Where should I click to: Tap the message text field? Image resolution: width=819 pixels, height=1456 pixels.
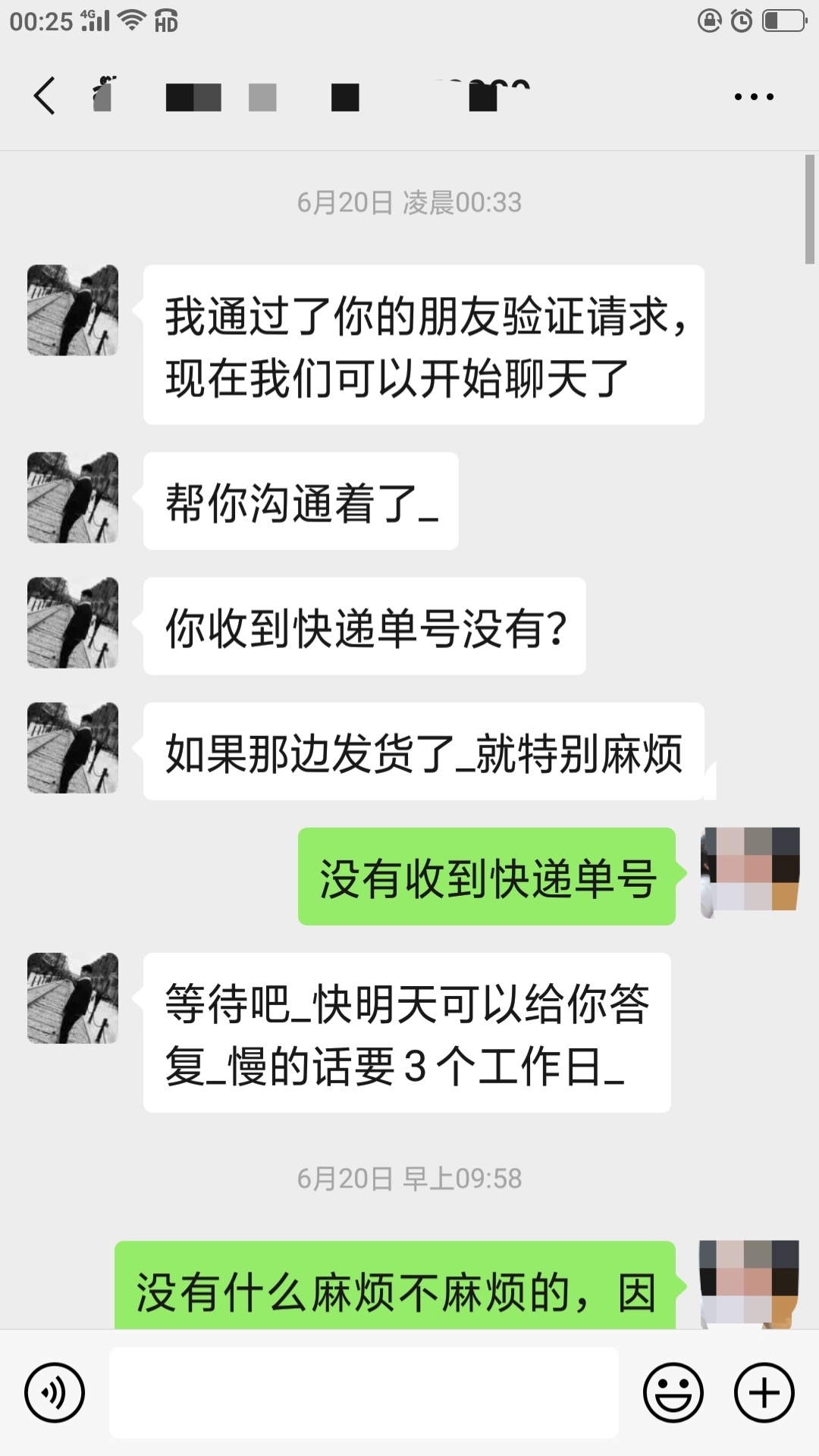tap(364, 1392)
